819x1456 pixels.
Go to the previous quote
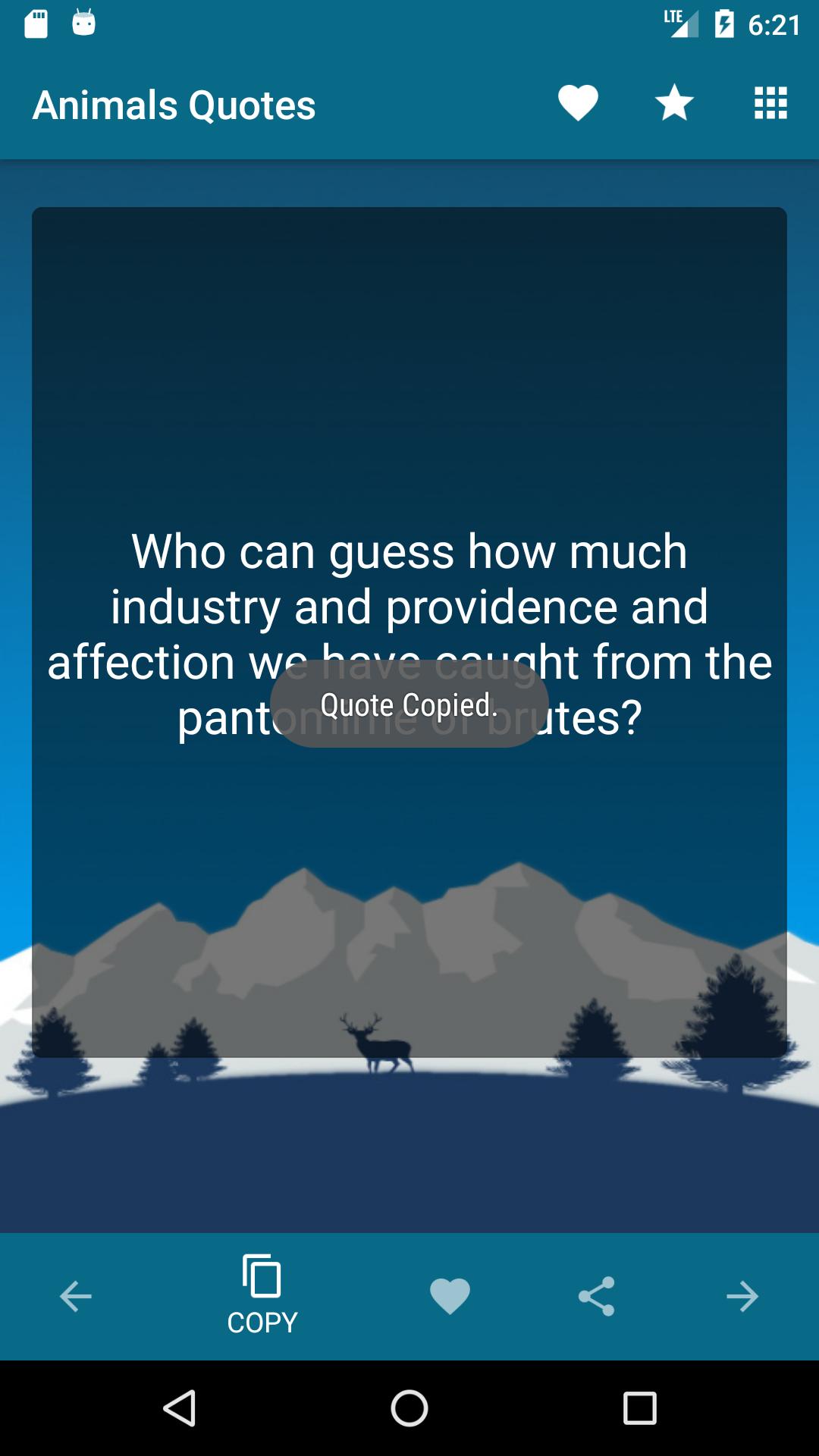(x=76, y=1297)
